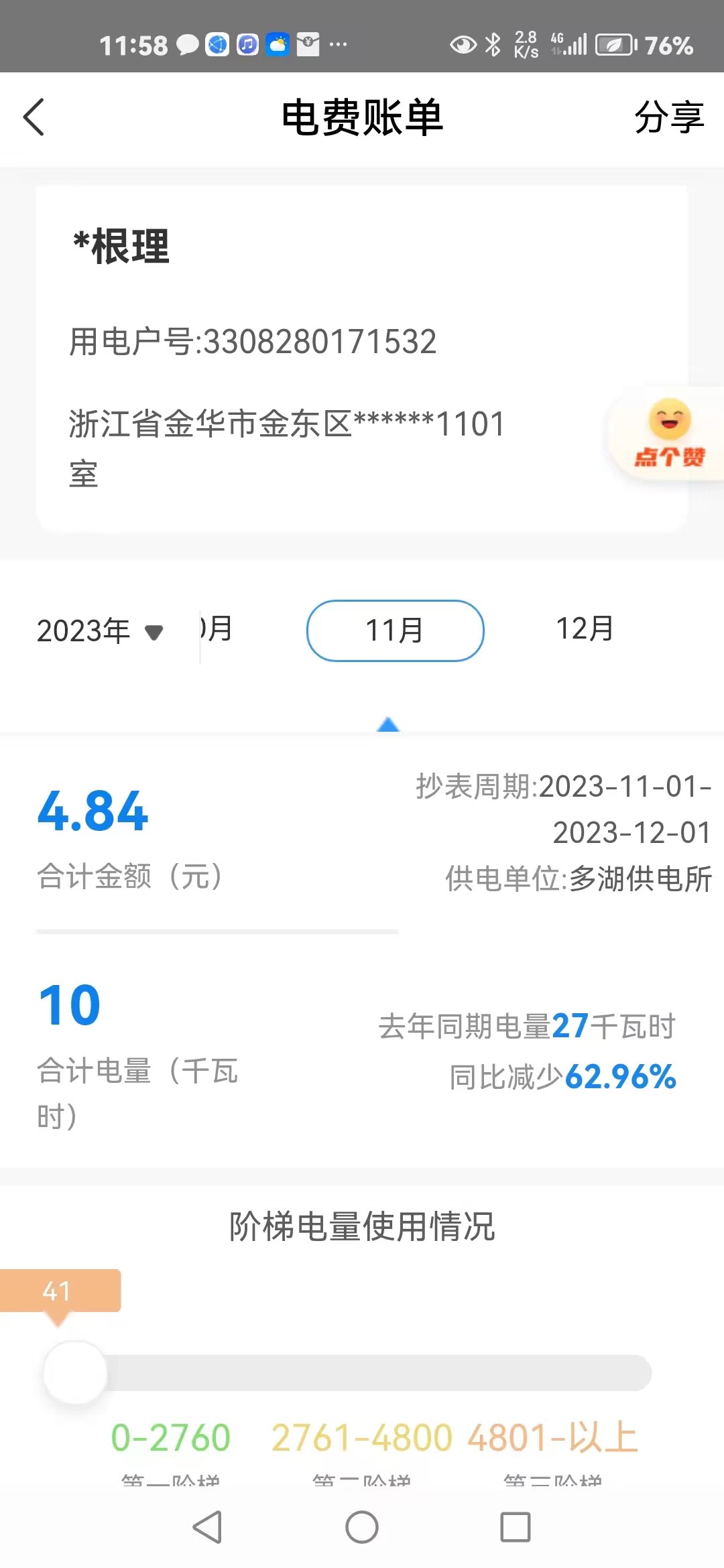Open the 2023年 year dropdown

(x=101, y=631)
